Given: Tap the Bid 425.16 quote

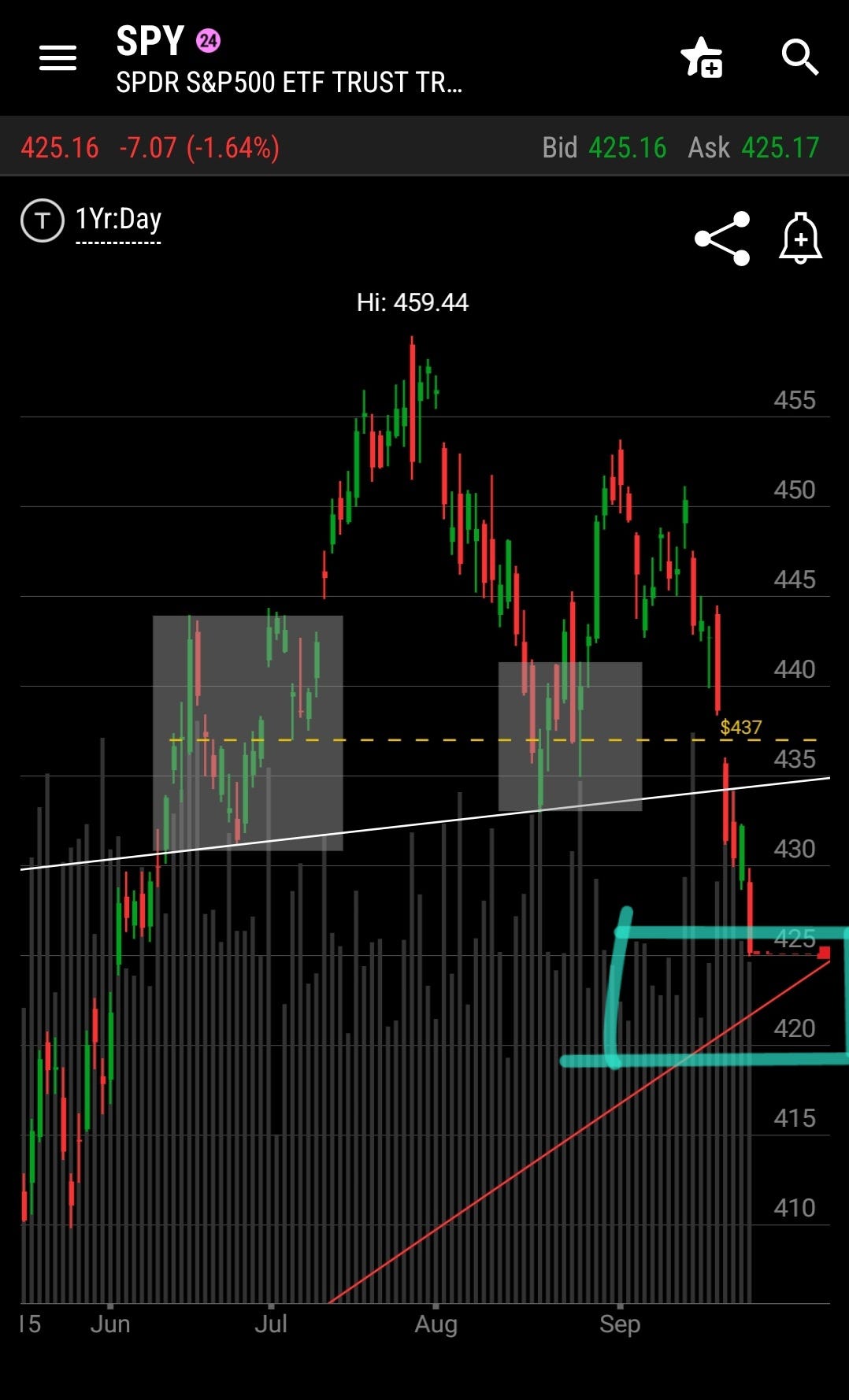Looking at the screenshot, I should point(604,147).
